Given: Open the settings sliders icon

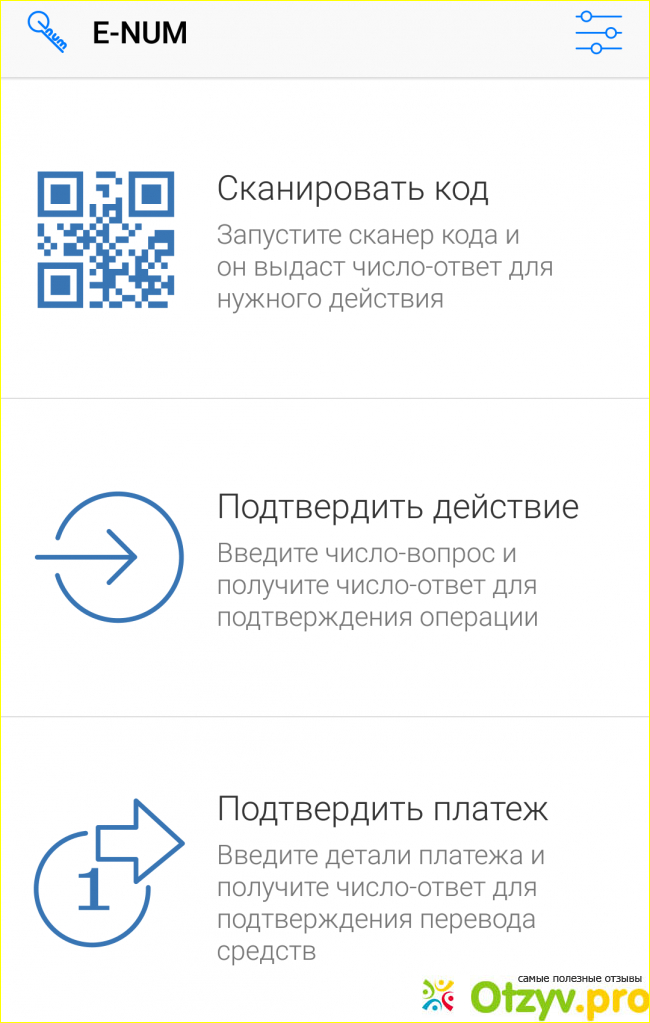Looking at the screenshot, I should pyautogui.click(x=598, y=33).
